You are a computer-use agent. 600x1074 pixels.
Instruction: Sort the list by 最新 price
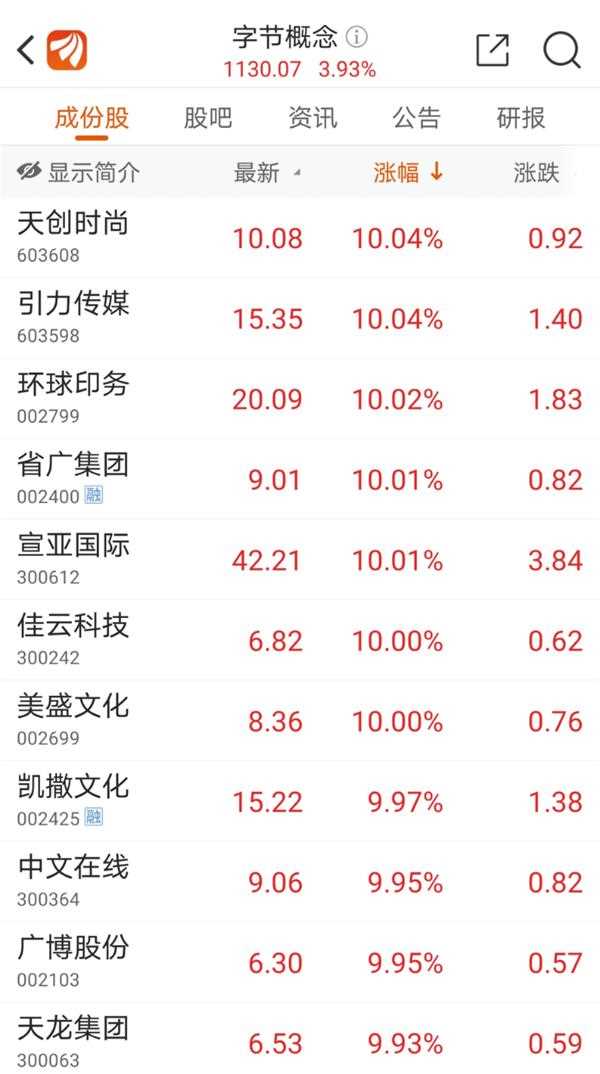click(x=267, y=173)
